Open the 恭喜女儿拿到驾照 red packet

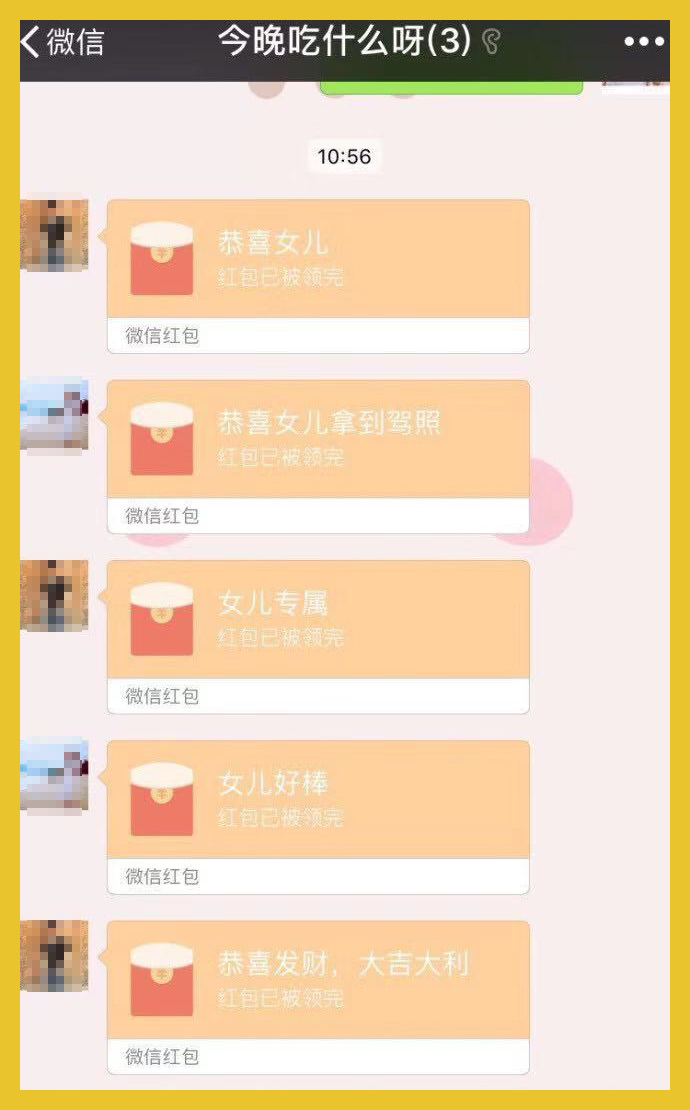318,457
